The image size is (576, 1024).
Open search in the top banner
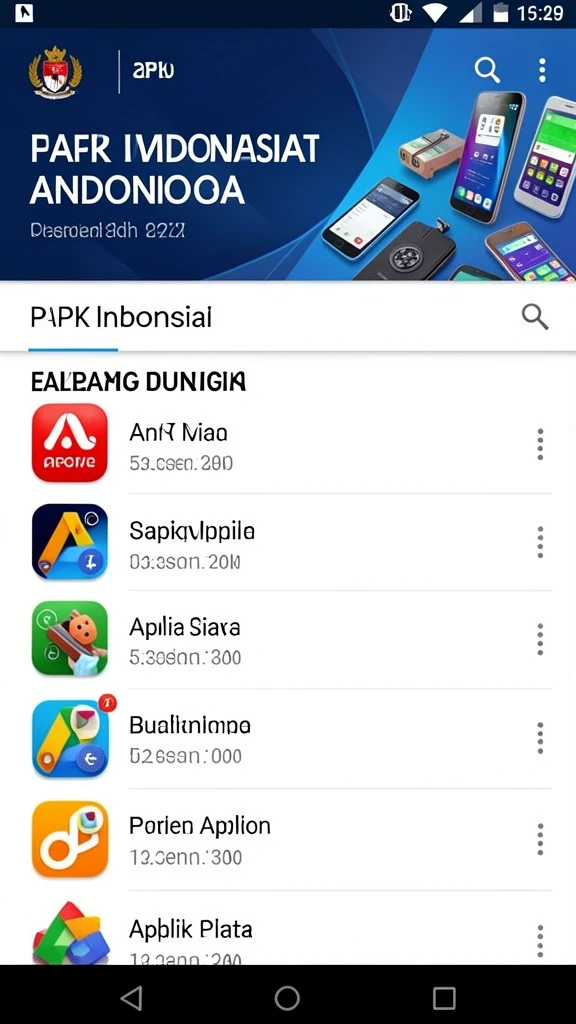[487, 69]
